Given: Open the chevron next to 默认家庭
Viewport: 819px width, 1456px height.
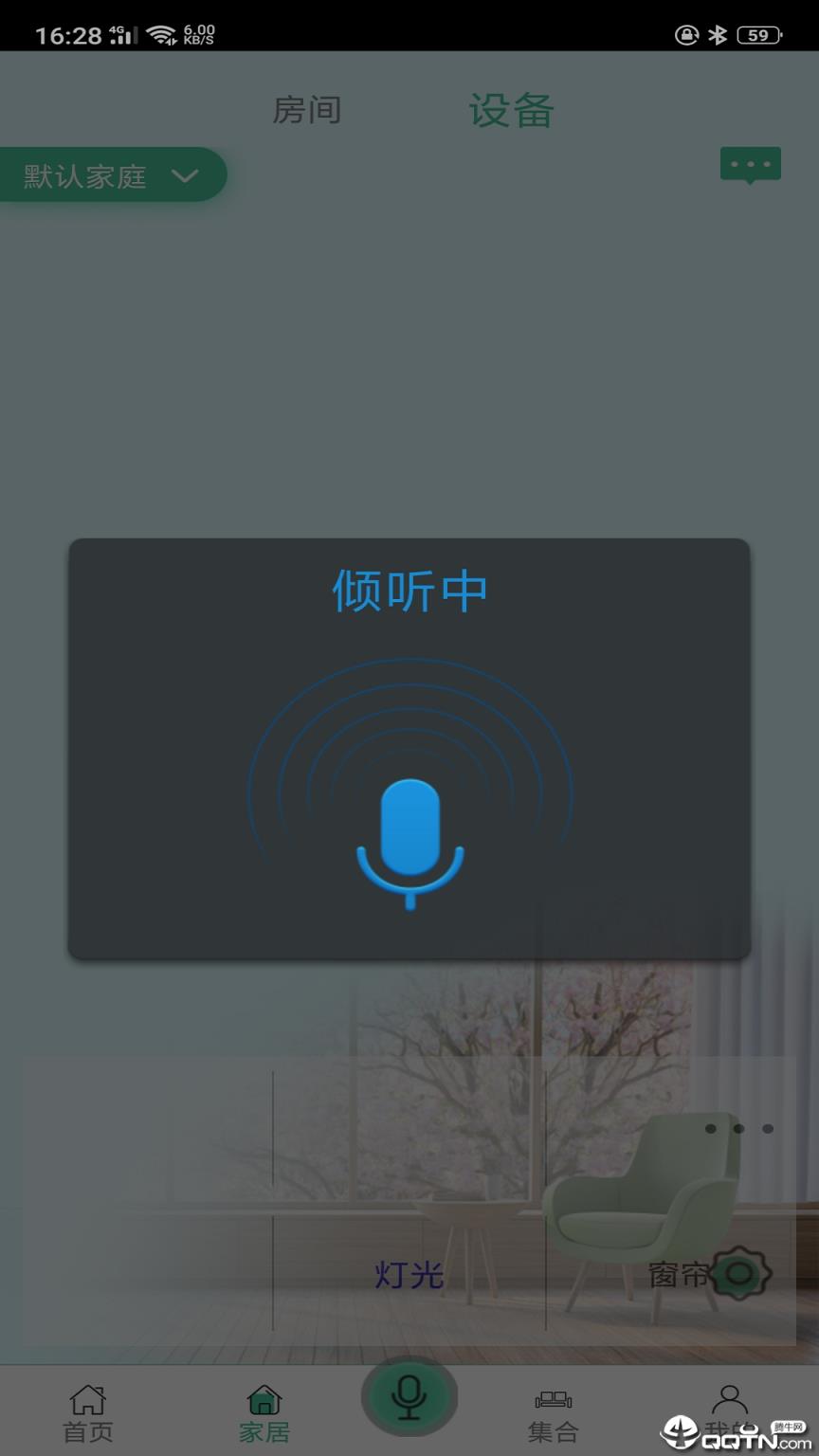Looking at the screenshot, I should [186, 175].
